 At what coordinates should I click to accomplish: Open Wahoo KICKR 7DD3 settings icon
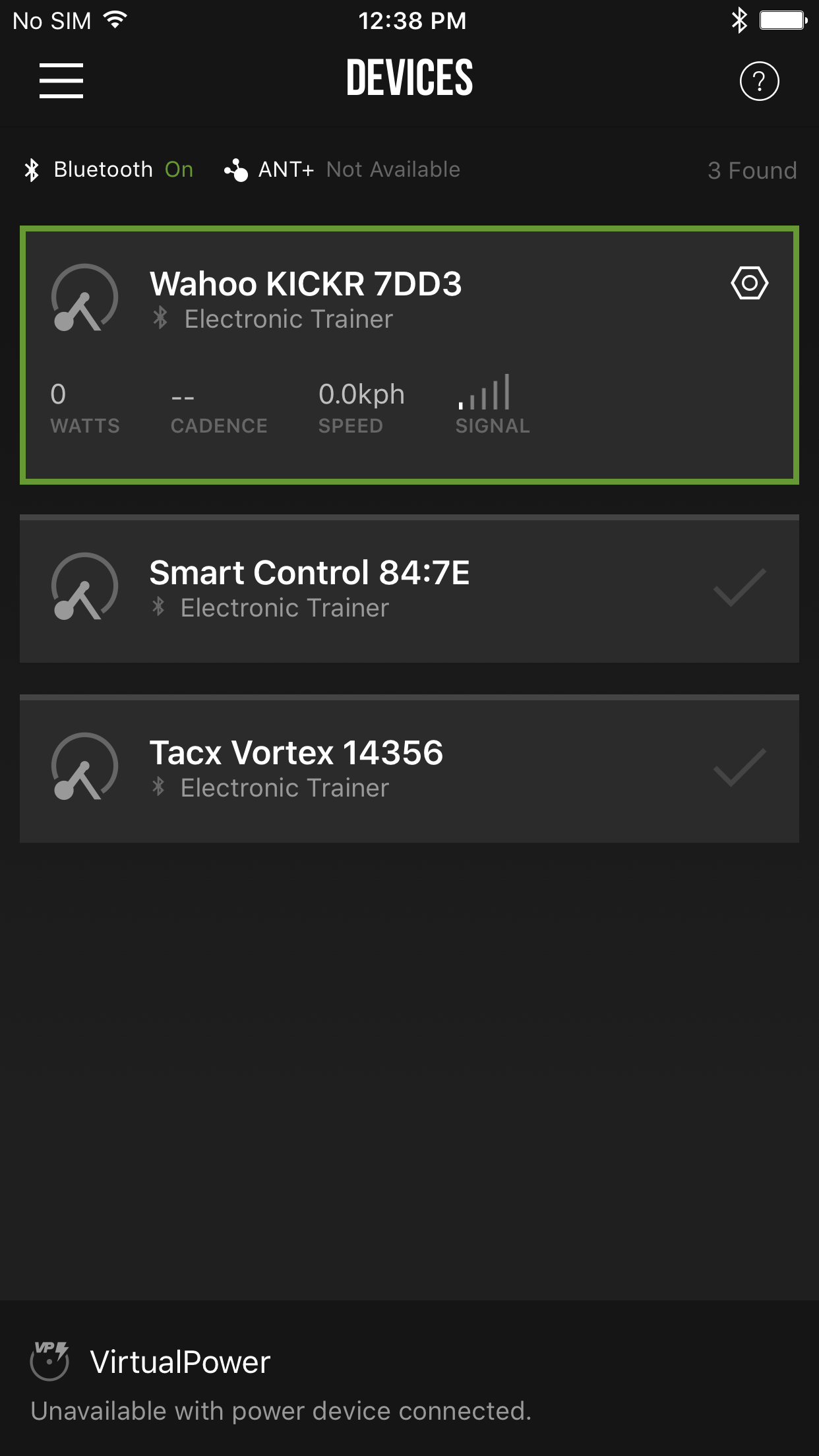[749, 284]
